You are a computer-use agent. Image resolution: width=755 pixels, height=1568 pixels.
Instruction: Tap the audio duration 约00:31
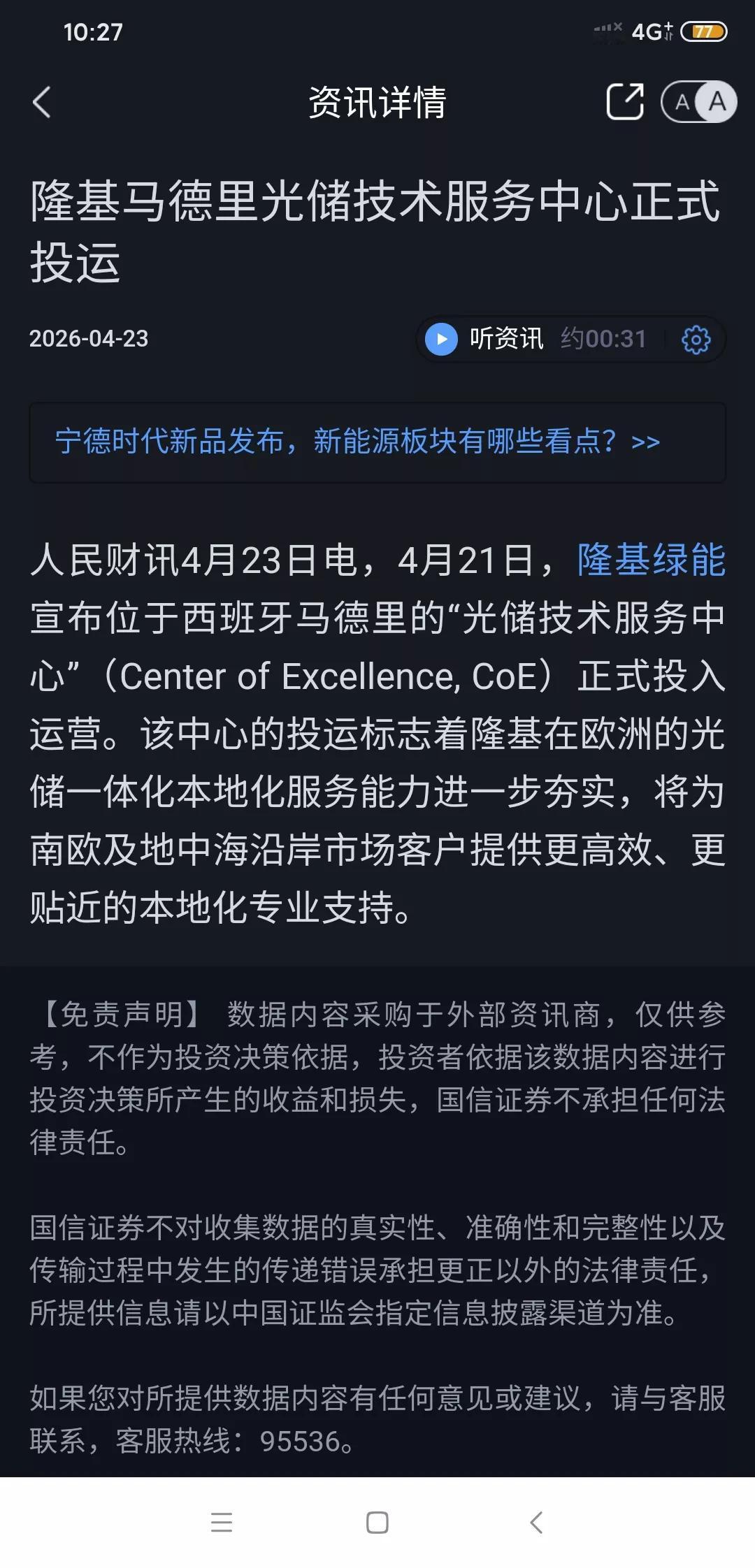[603, 340]
